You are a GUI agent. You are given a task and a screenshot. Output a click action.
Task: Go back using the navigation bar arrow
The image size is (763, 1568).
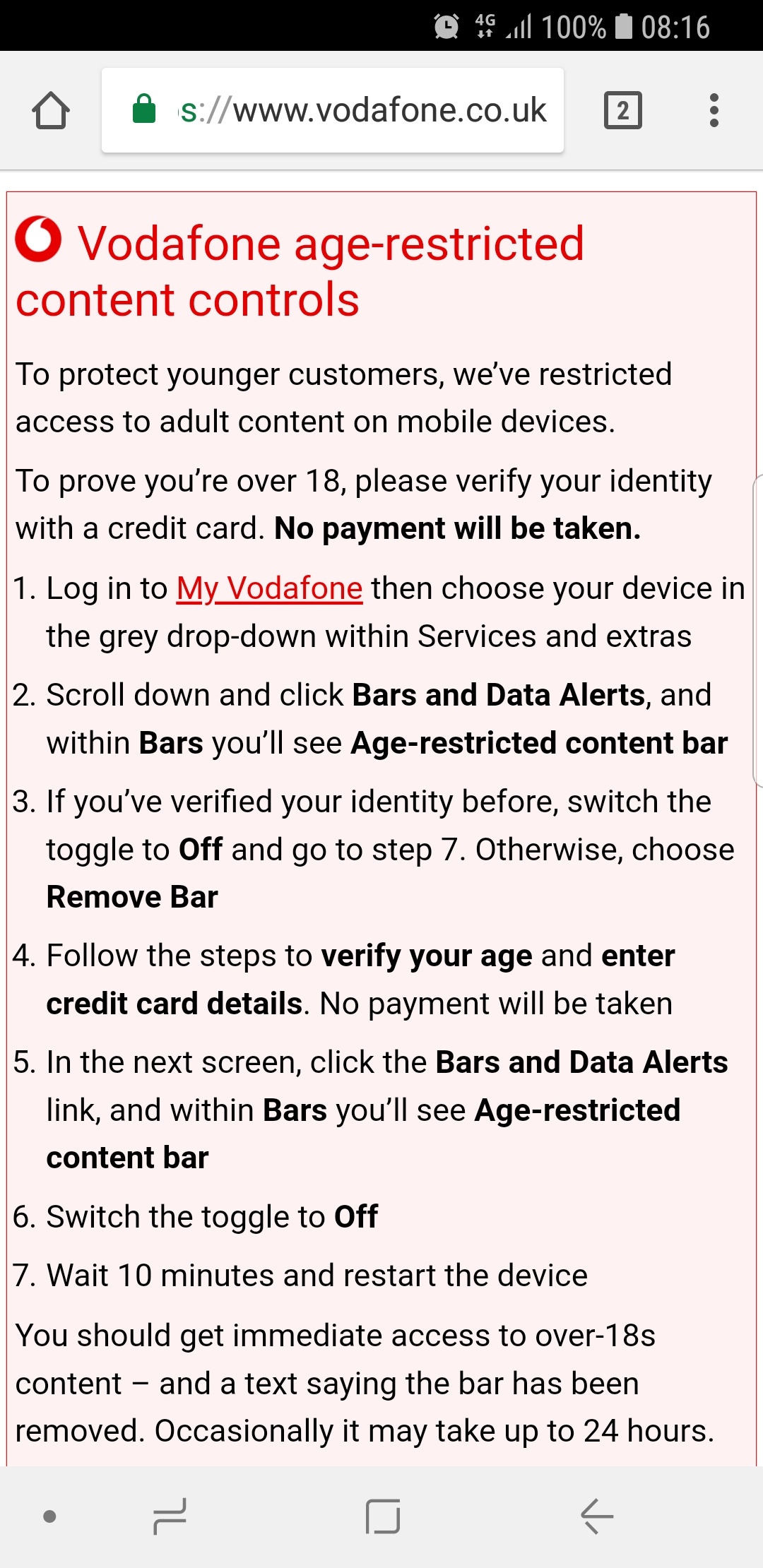click(x=597, y=1516)
